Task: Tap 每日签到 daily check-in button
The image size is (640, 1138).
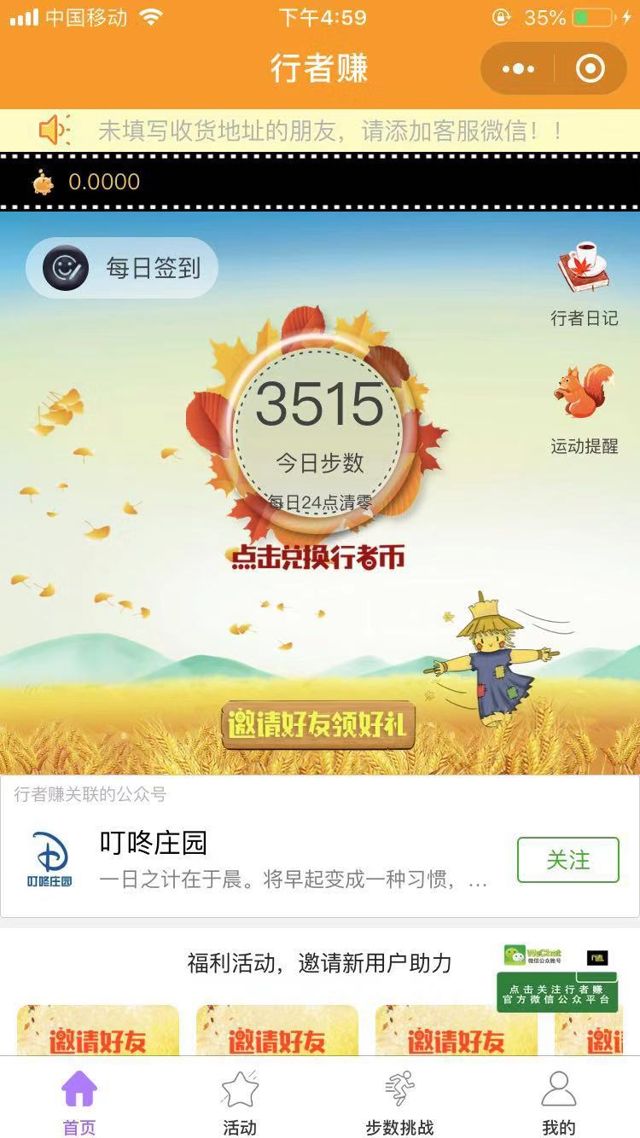Action: (x=122, y=268)
